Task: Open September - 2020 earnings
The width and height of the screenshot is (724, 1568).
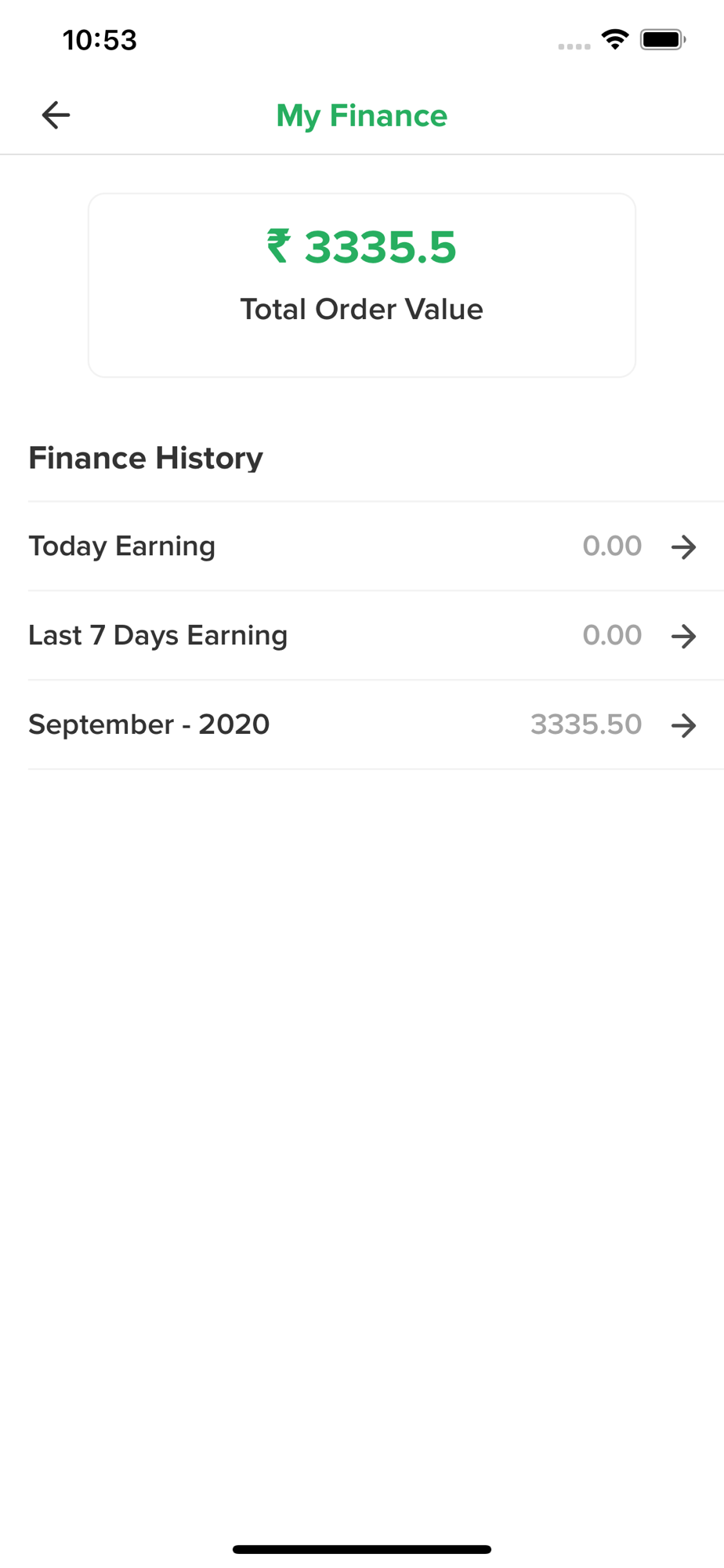Action: [x=376, y=725]
